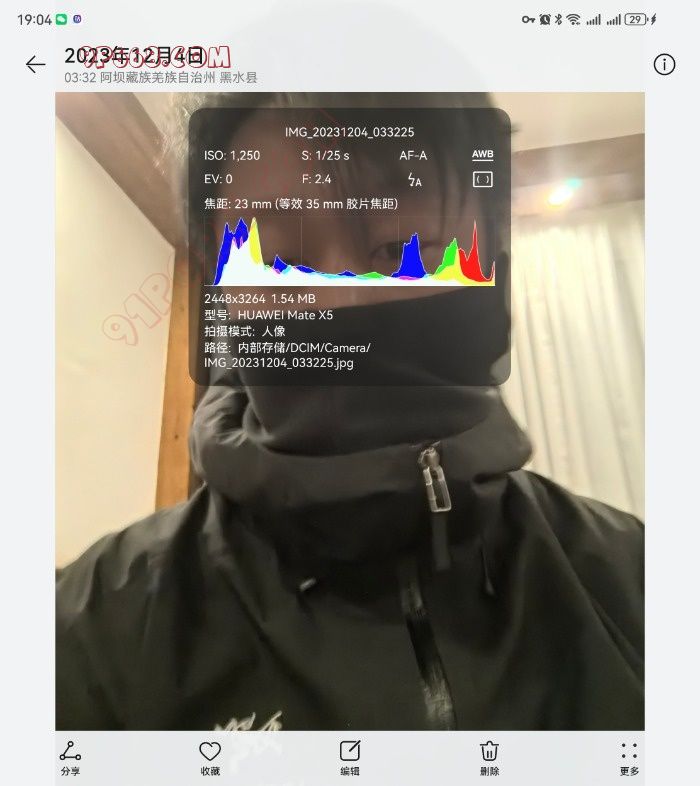Open the 编辑 photo editor
The width and height of the screenshot is (700, 786).
(x=350, y=757)
